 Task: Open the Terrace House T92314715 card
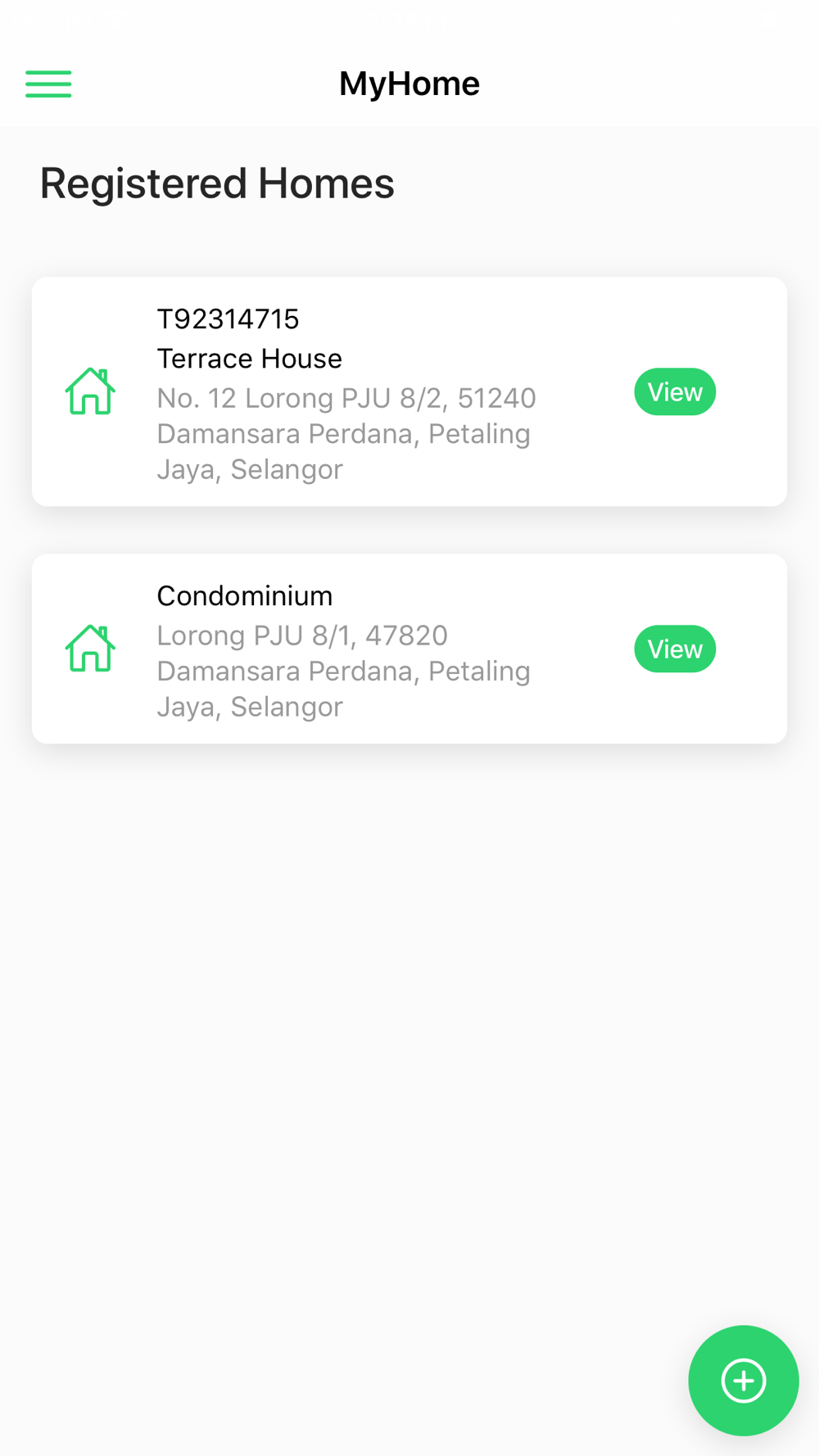coord(344,393)
